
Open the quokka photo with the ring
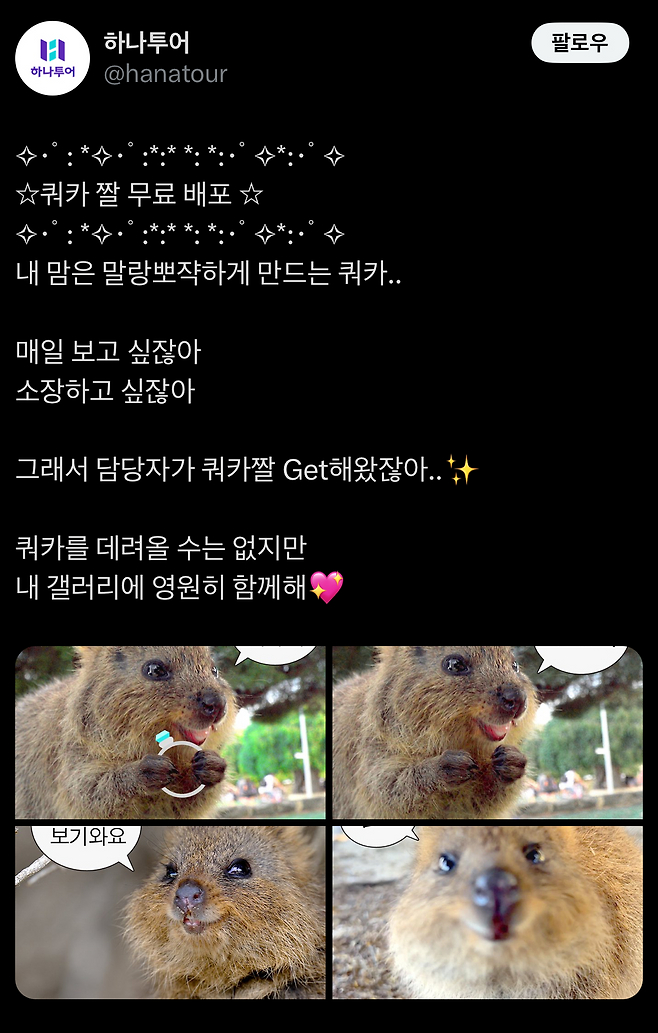click(x=170, y=732)
